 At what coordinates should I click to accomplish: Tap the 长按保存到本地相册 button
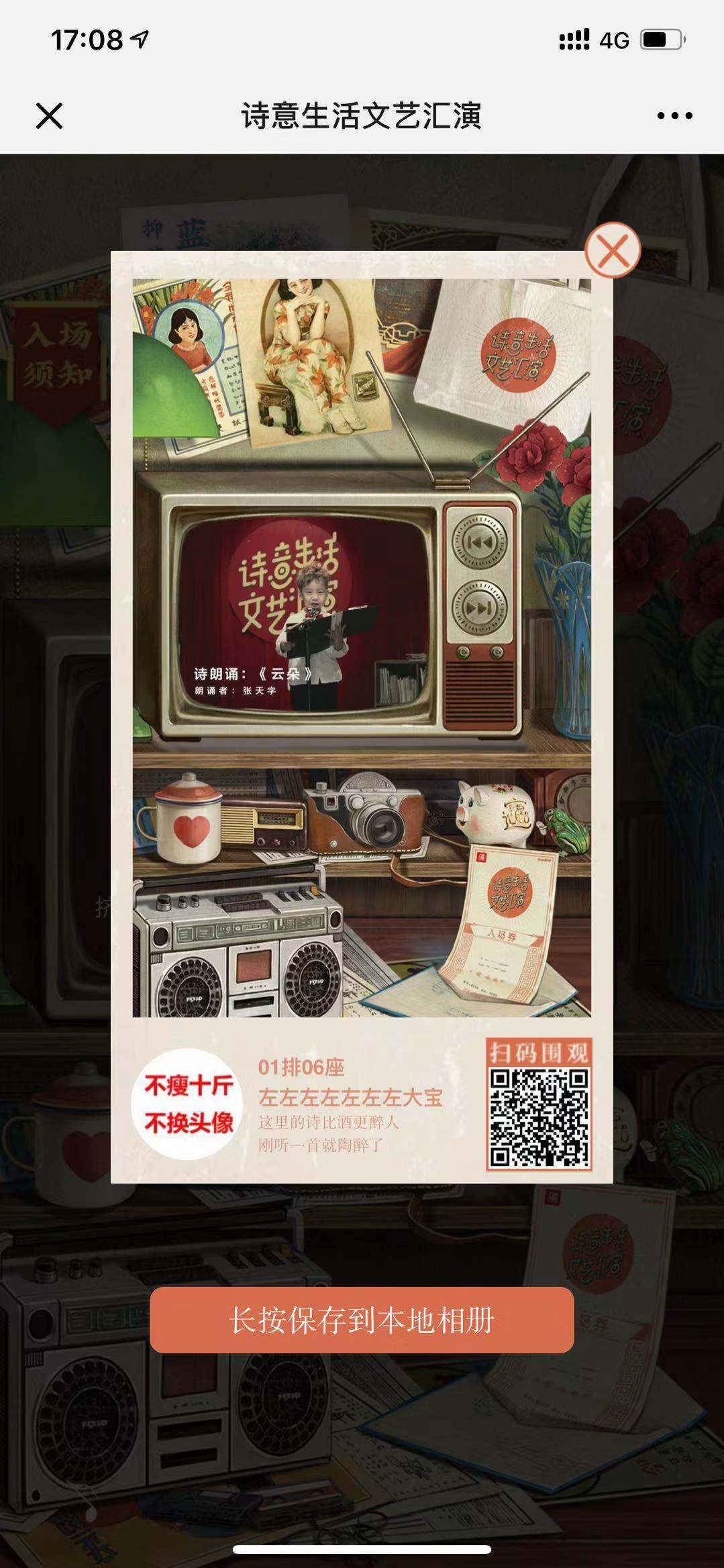tap(362, 1320)
